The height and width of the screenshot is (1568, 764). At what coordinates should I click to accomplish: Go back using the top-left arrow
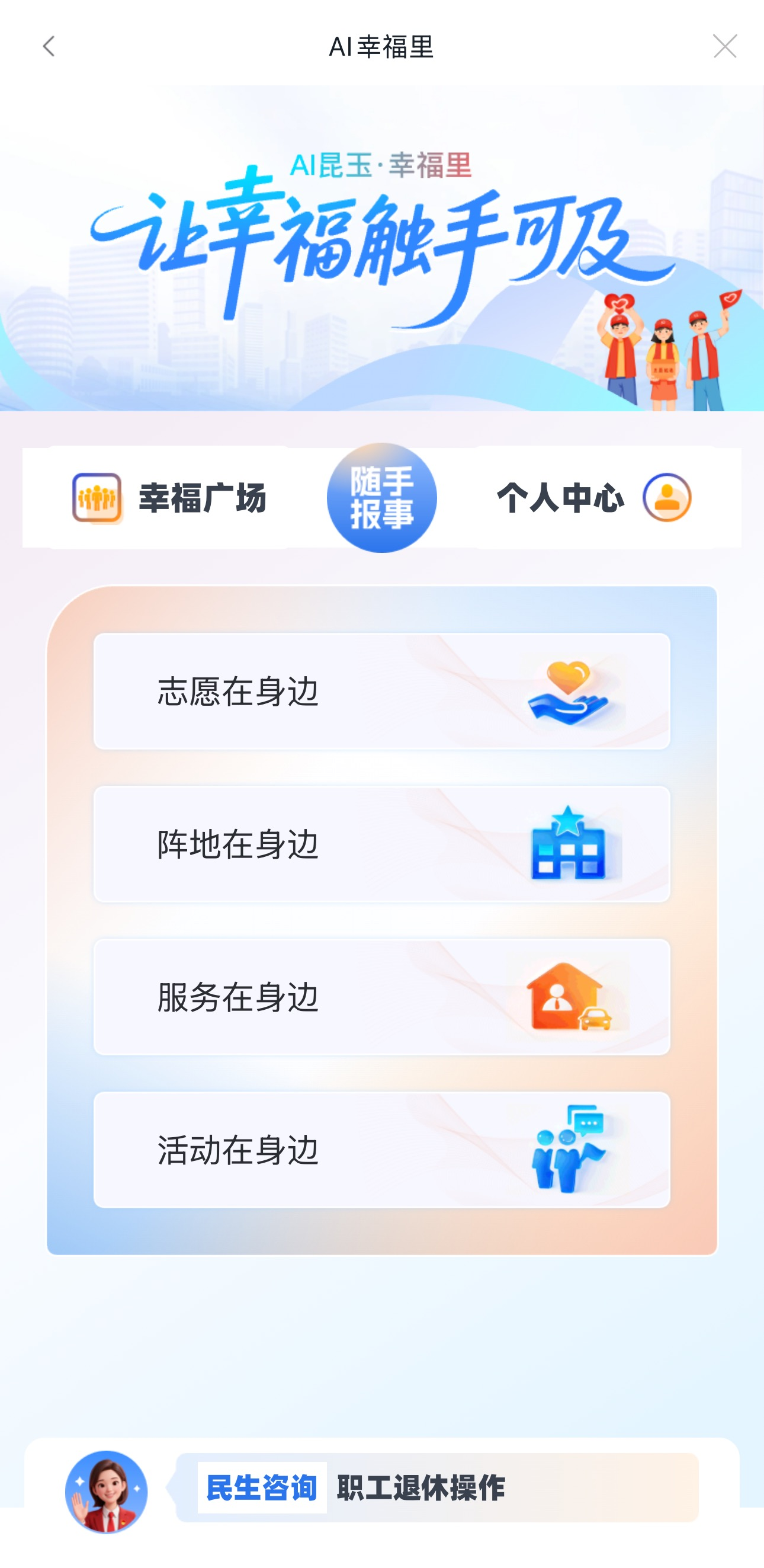click(49, 46)
